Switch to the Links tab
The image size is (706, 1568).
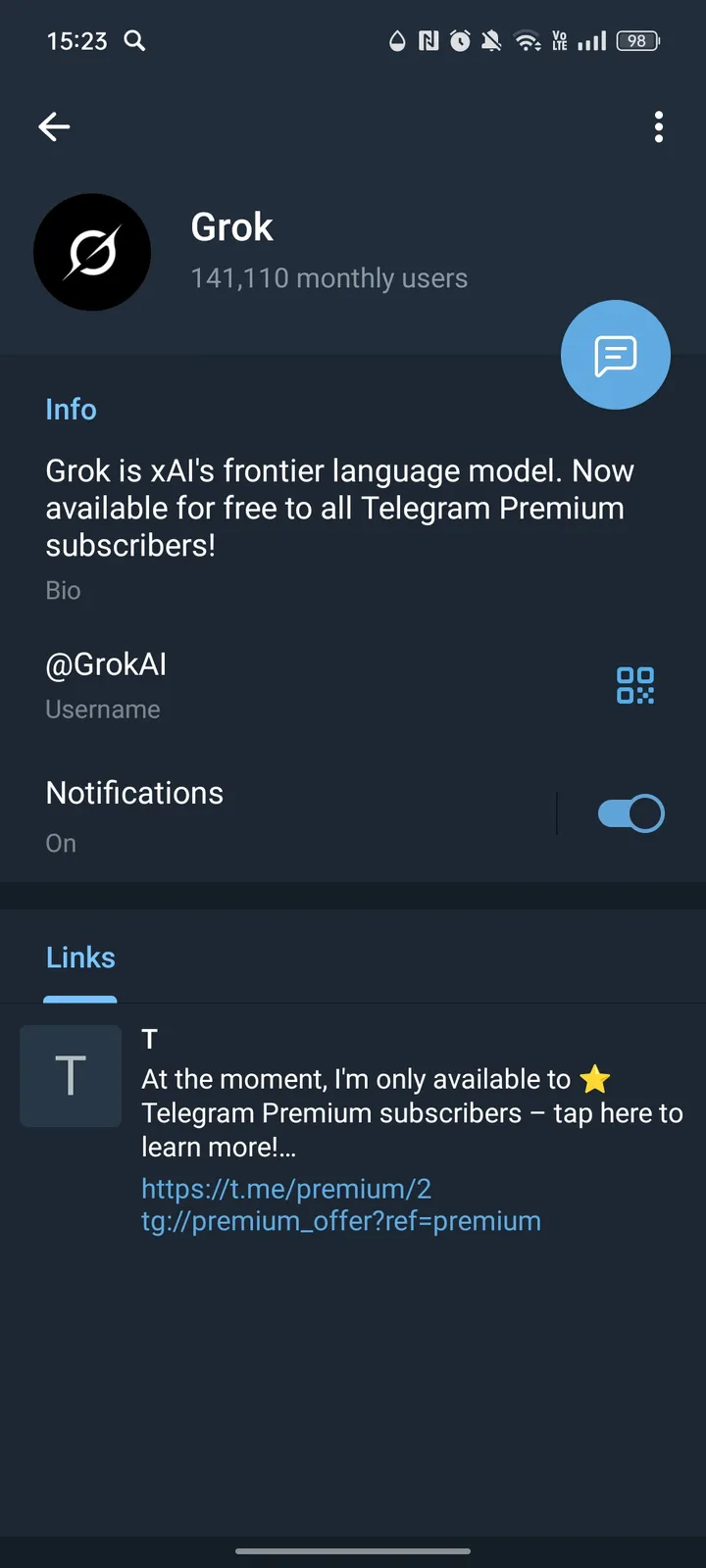coord(79,957)
